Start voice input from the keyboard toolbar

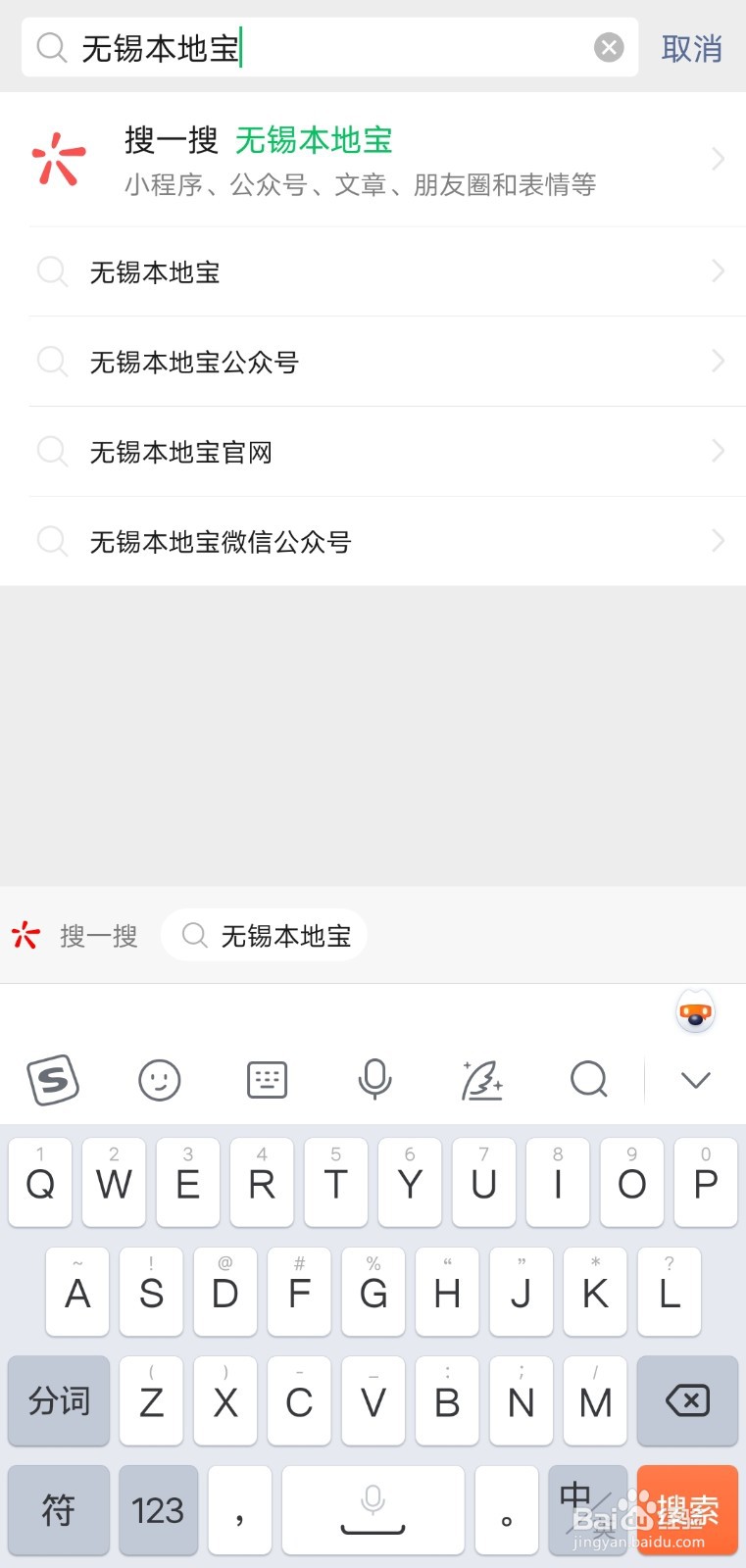point(374,1080)
